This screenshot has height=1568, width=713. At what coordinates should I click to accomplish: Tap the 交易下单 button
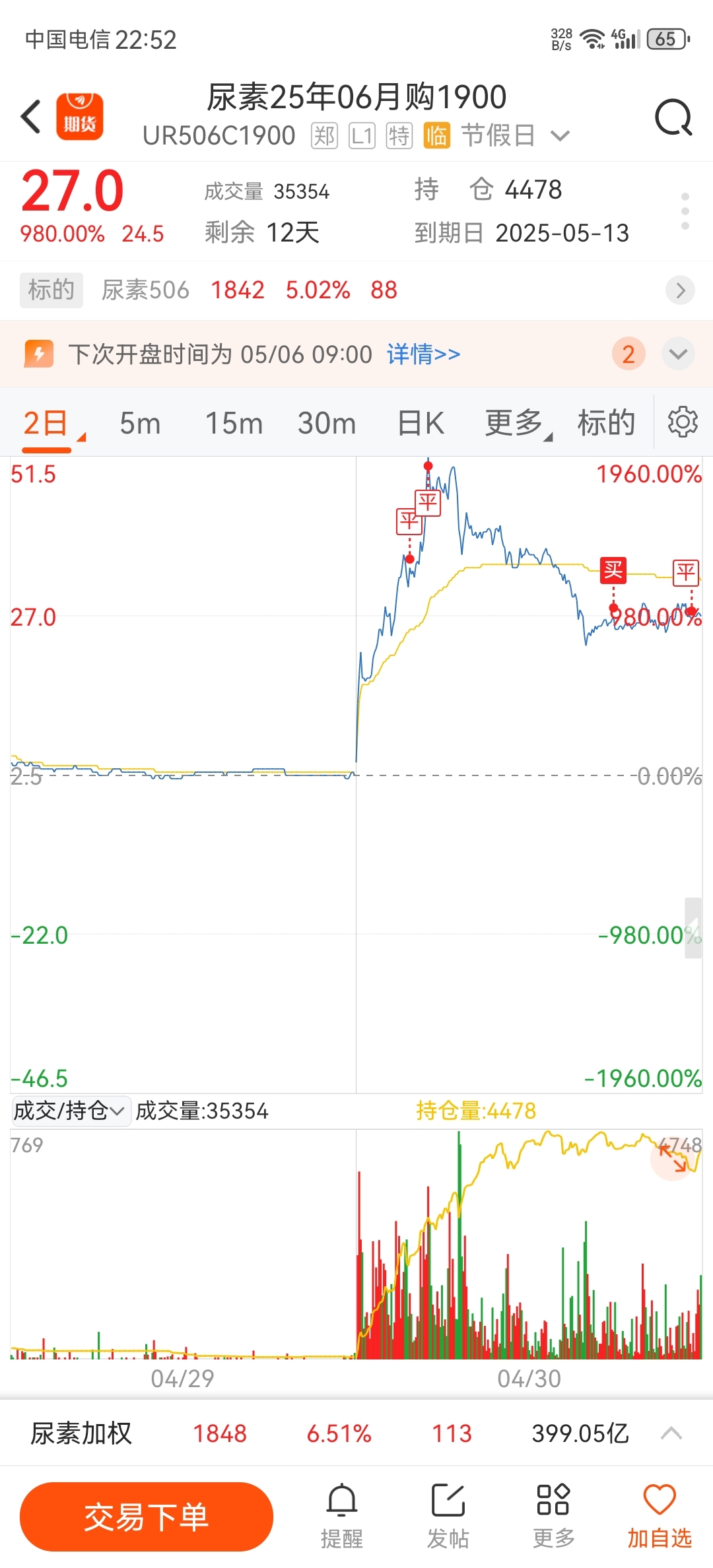coord(147,1517)
